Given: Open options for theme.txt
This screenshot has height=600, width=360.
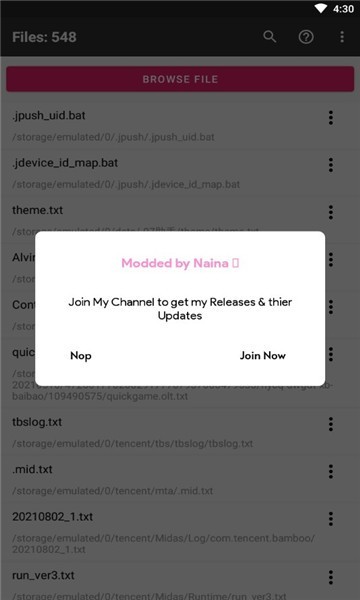Looking at the screenshot, I should (x=331, y=212).
